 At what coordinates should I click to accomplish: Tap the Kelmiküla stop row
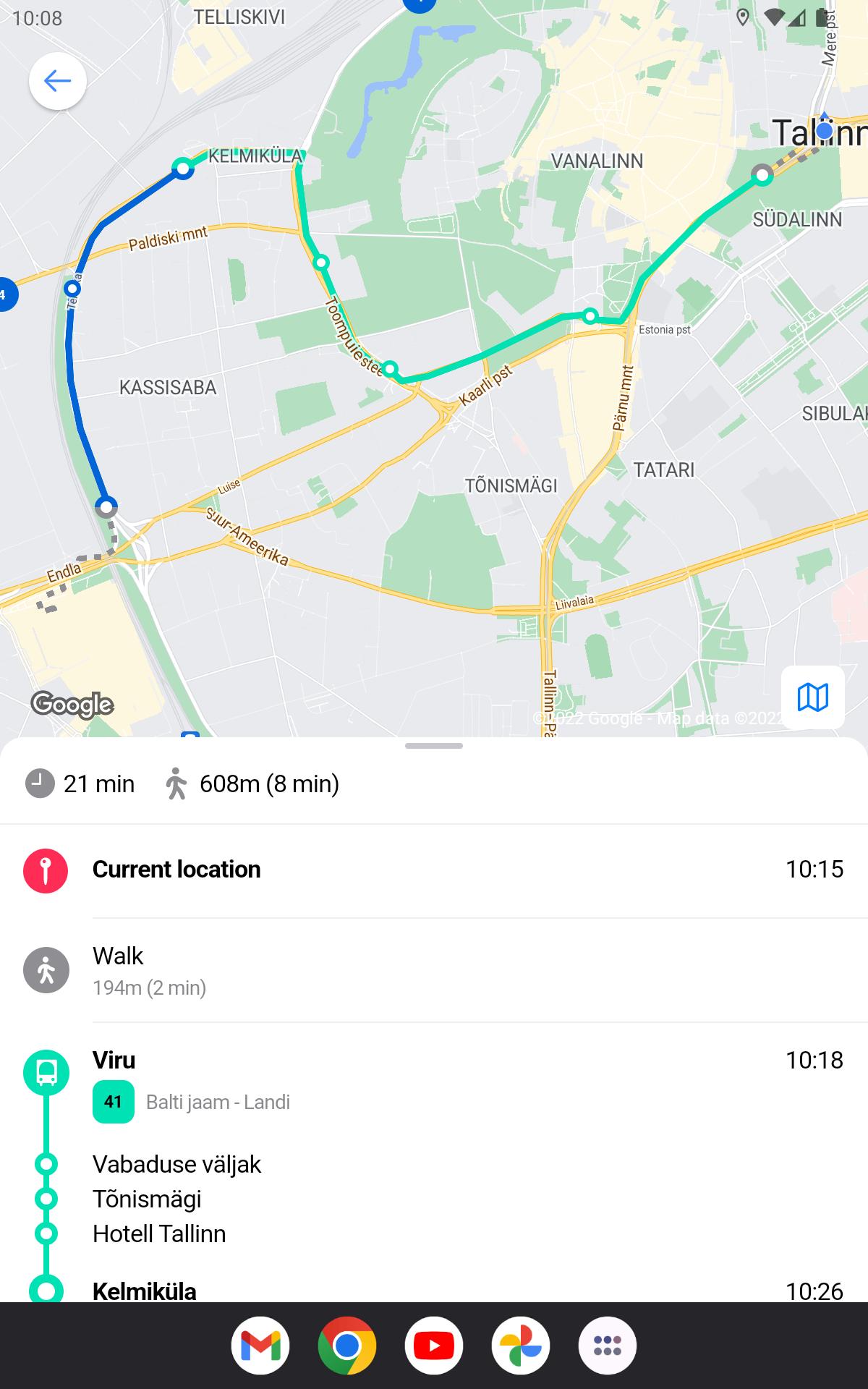[x=434, y=1291]
